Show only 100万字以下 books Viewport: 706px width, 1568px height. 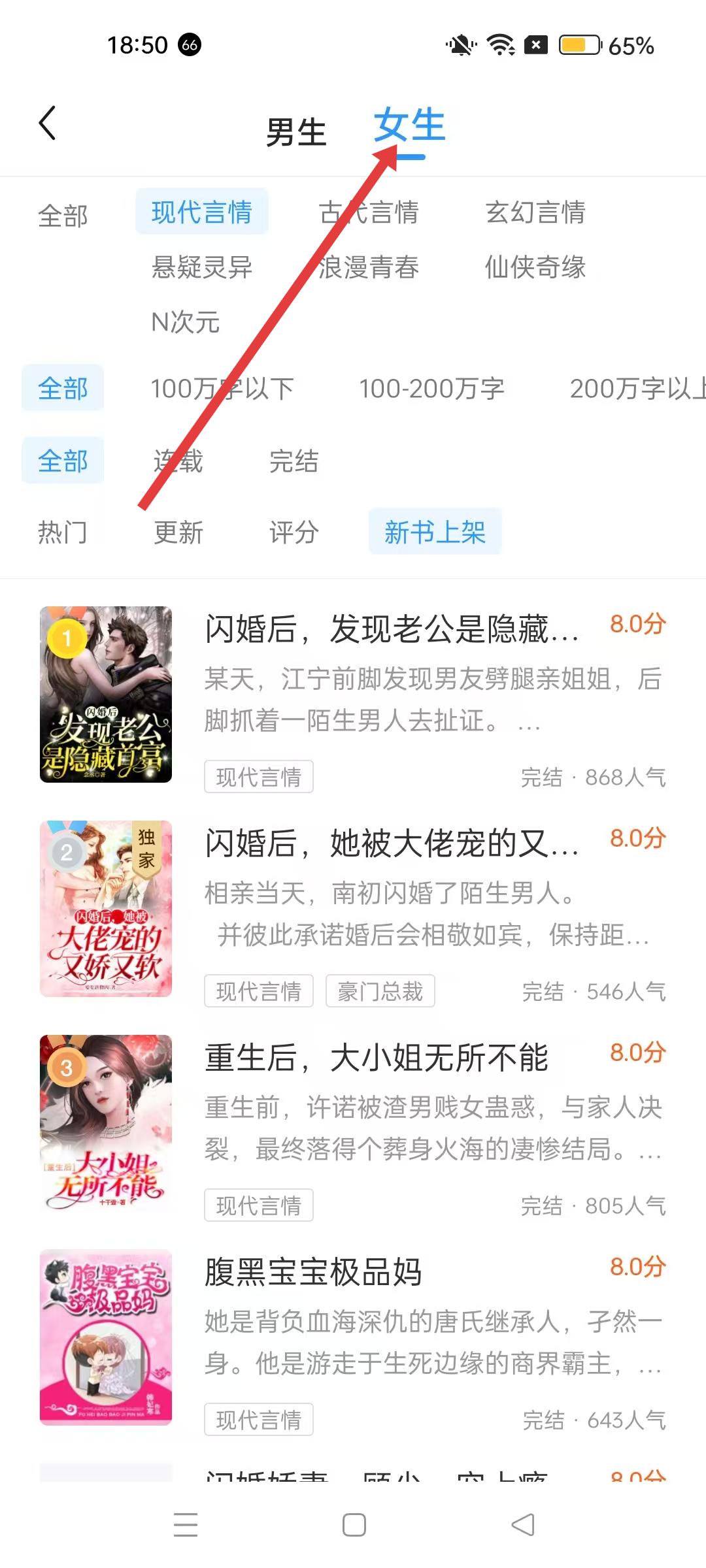(222, 389)
